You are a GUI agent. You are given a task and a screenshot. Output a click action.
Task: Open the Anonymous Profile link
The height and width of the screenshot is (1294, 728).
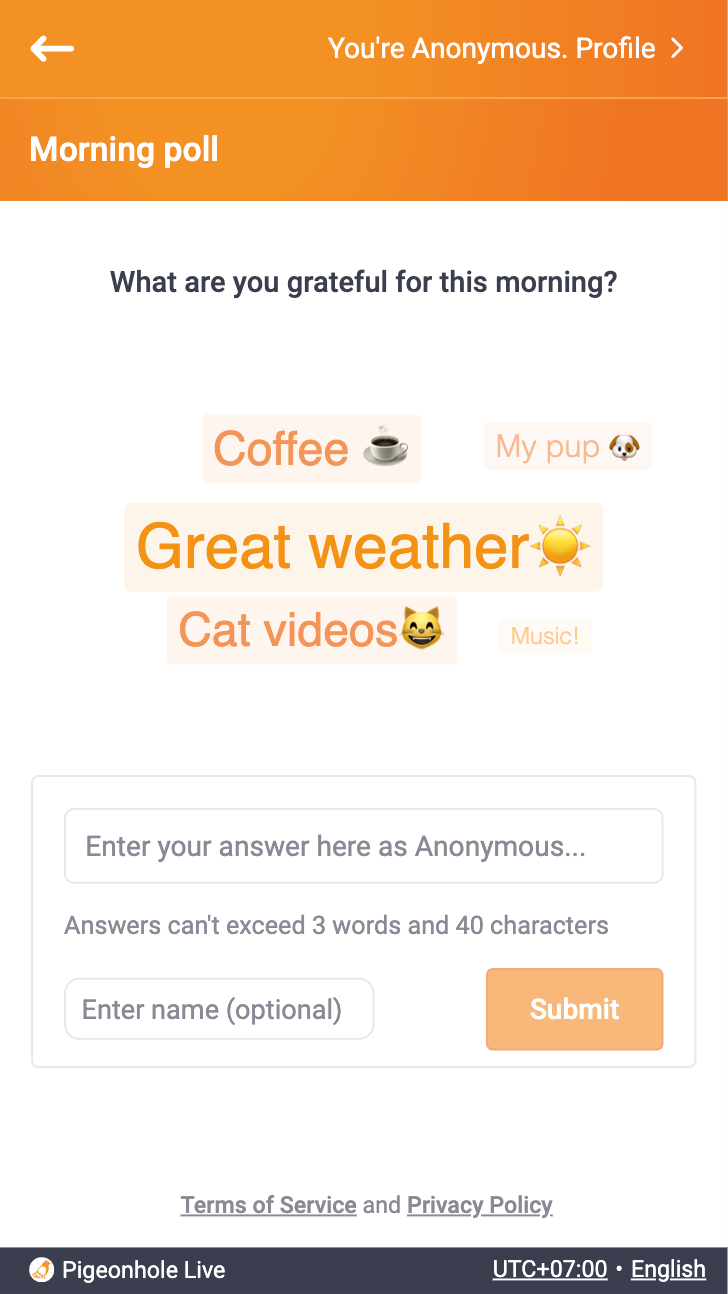point(506,48)
